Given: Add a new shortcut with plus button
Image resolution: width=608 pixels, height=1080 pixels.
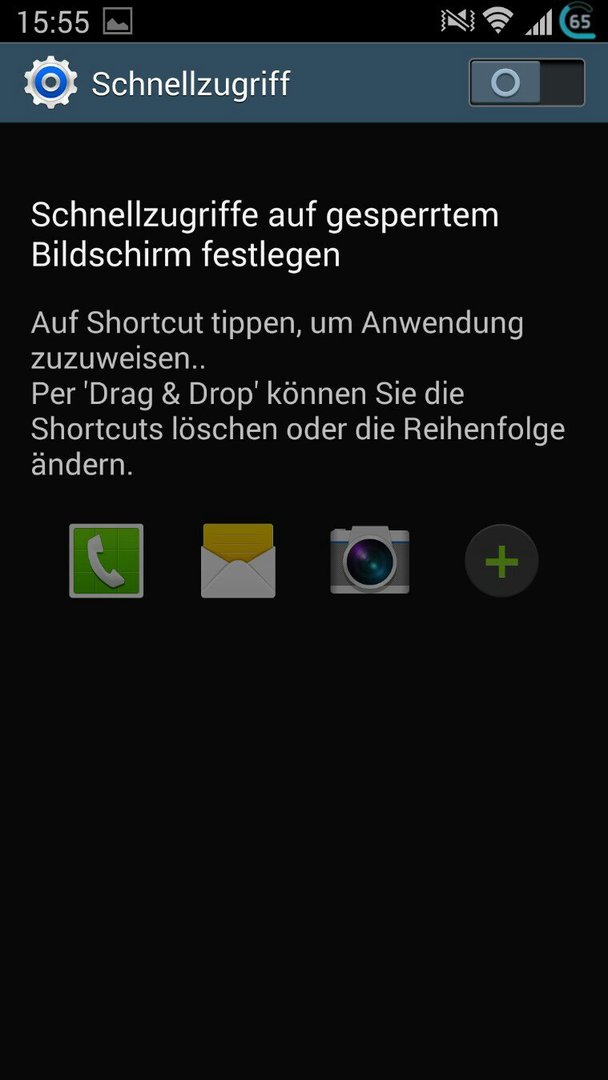Looking at the screenshot, I should tap(502, 561).
